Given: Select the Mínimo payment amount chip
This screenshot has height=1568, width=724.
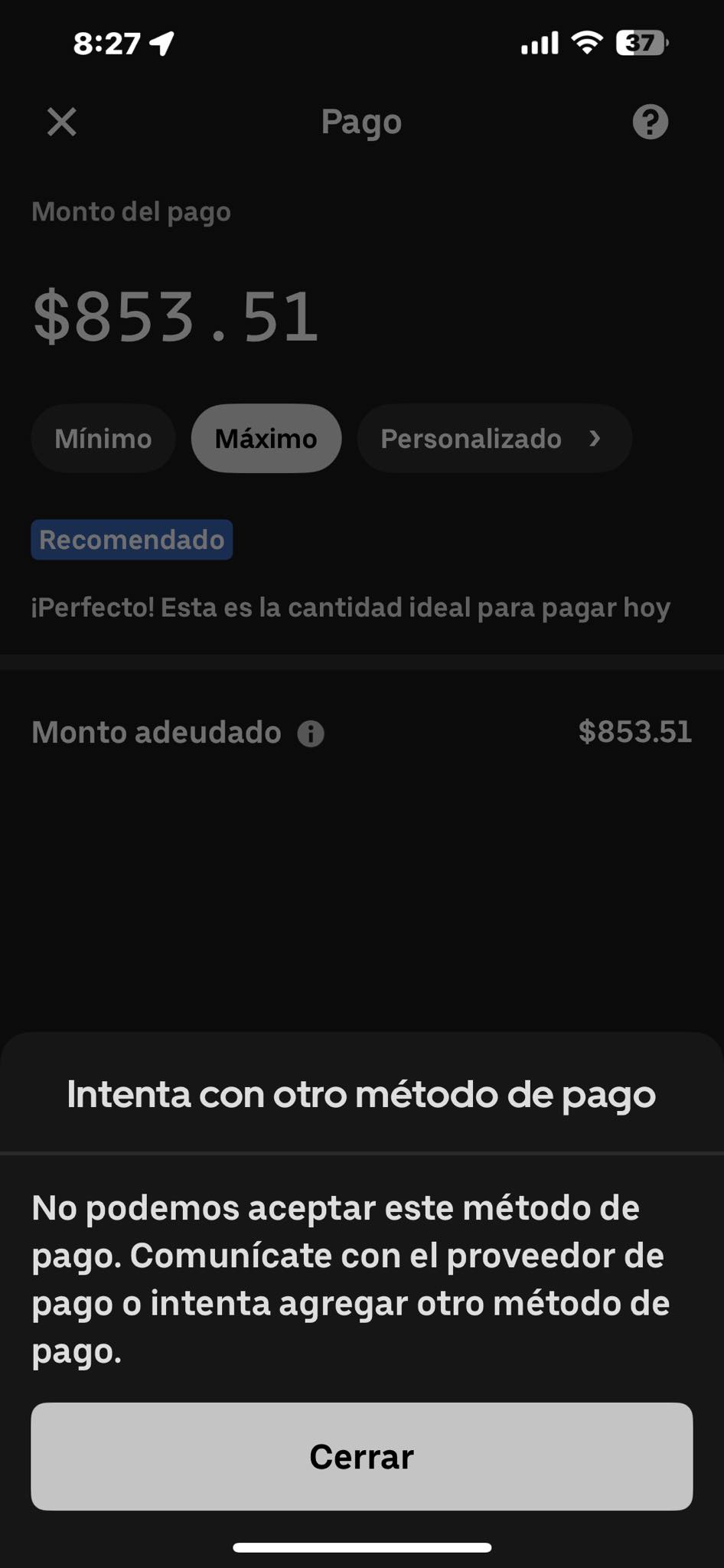Looking at the screenshot, I should [x=103, y=439].
